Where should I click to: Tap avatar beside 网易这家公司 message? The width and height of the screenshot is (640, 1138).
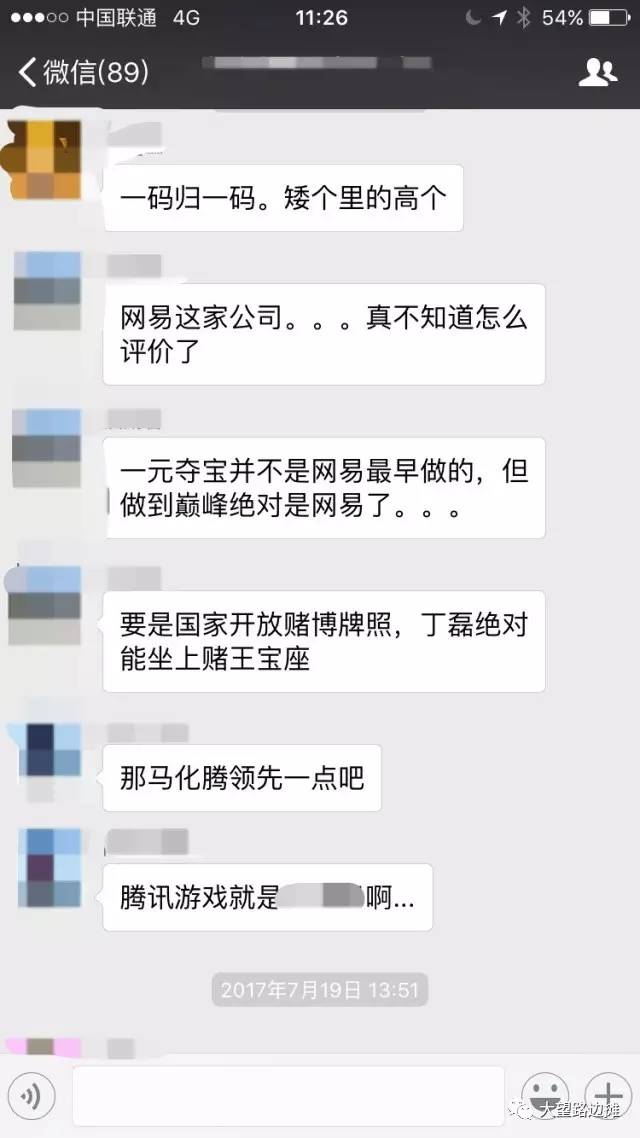[x=48, y=289]
